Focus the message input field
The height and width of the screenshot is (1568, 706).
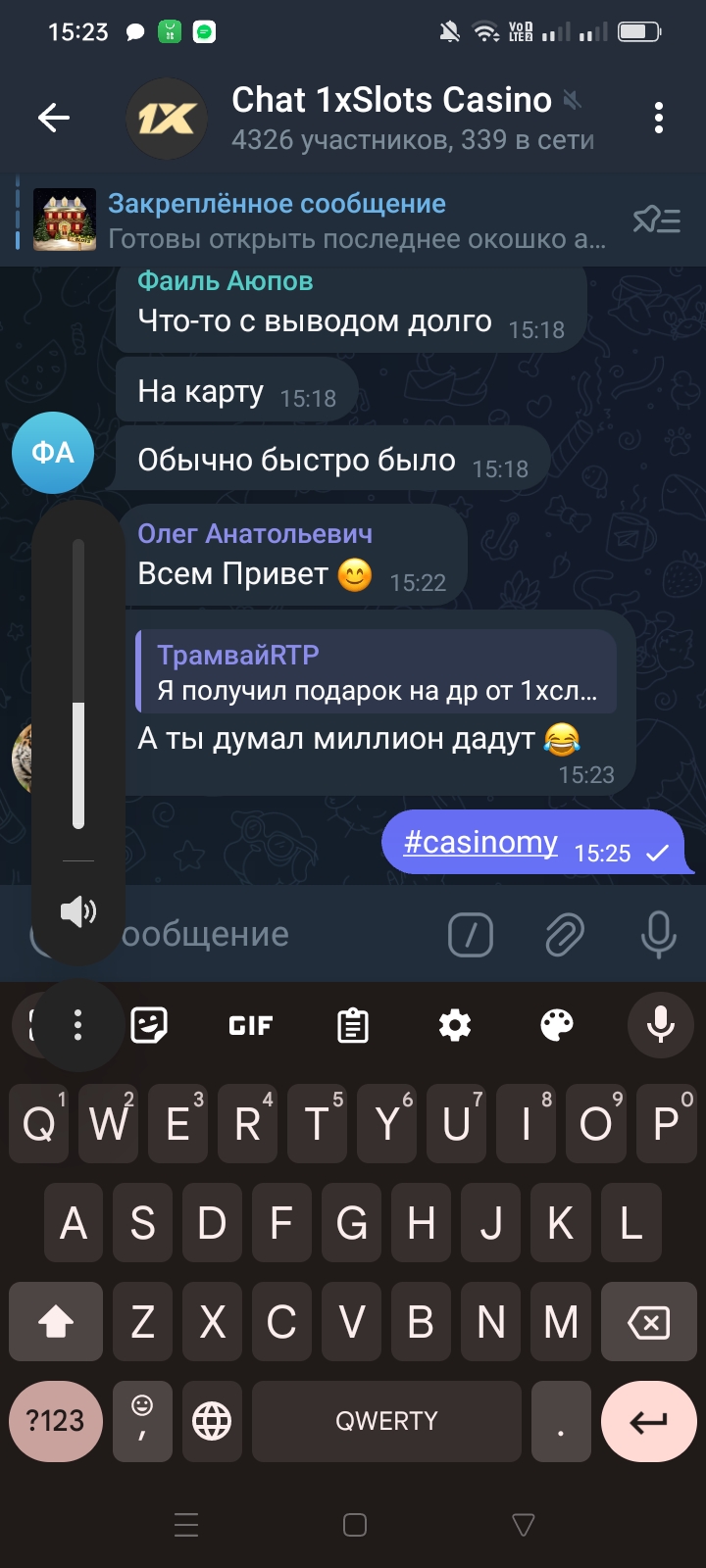[275, 935]
